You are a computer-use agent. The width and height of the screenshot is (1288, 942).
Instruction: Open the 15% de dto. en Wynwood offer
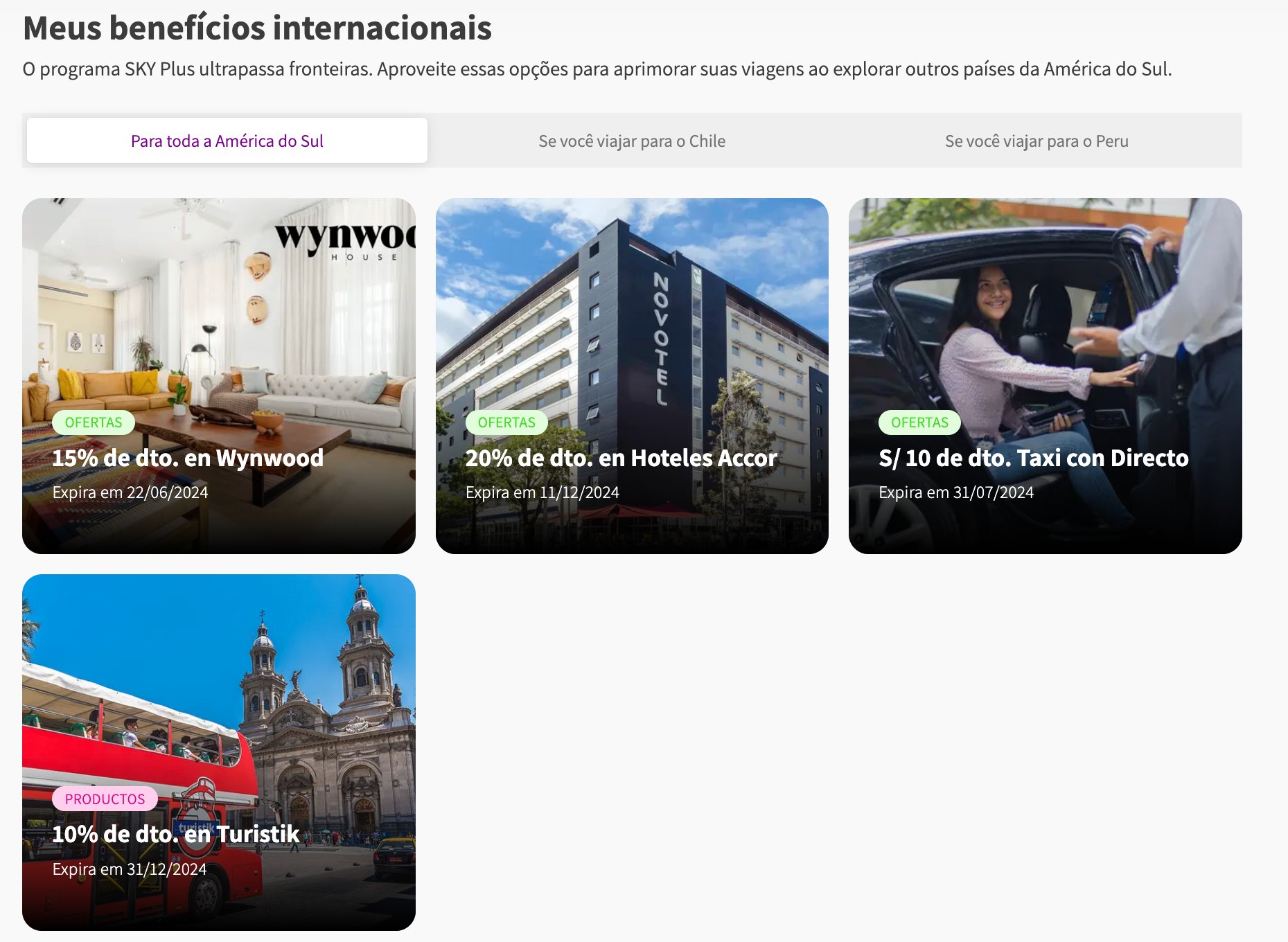point(218,375)
